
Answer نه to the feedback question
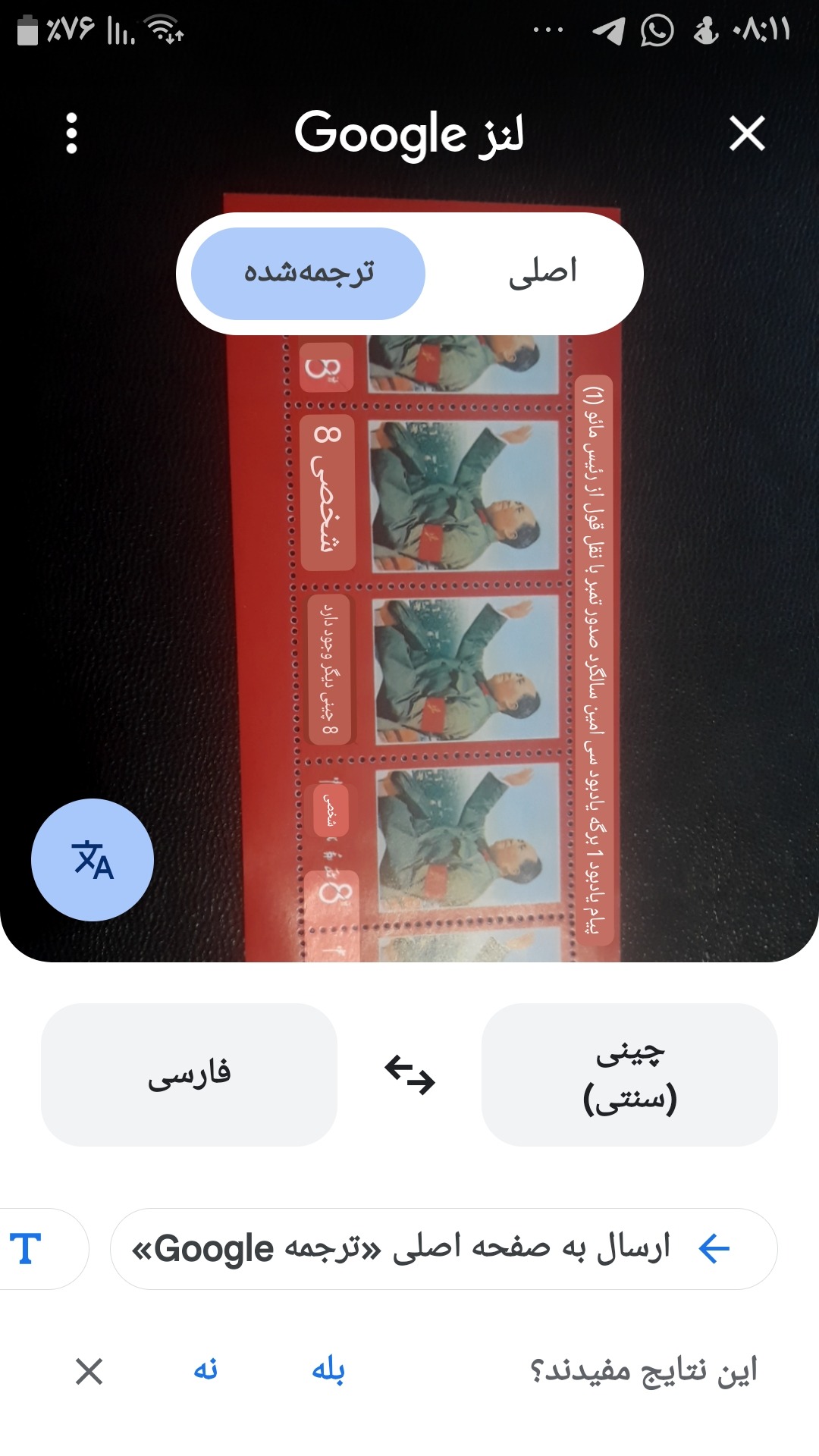point(206,1370)
